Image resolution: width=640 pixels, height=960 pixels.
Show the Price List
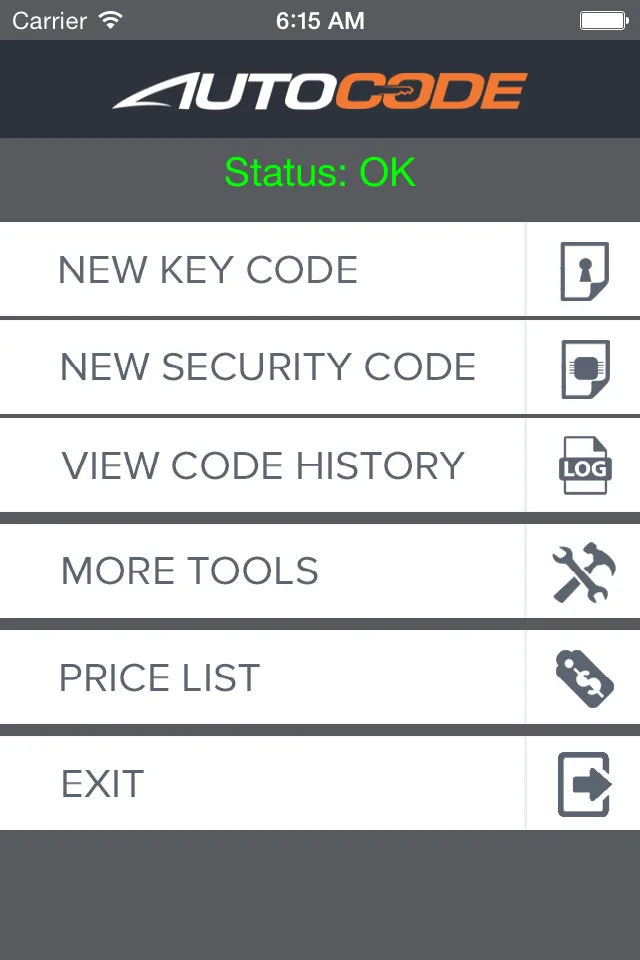click(x=160, y=678)
